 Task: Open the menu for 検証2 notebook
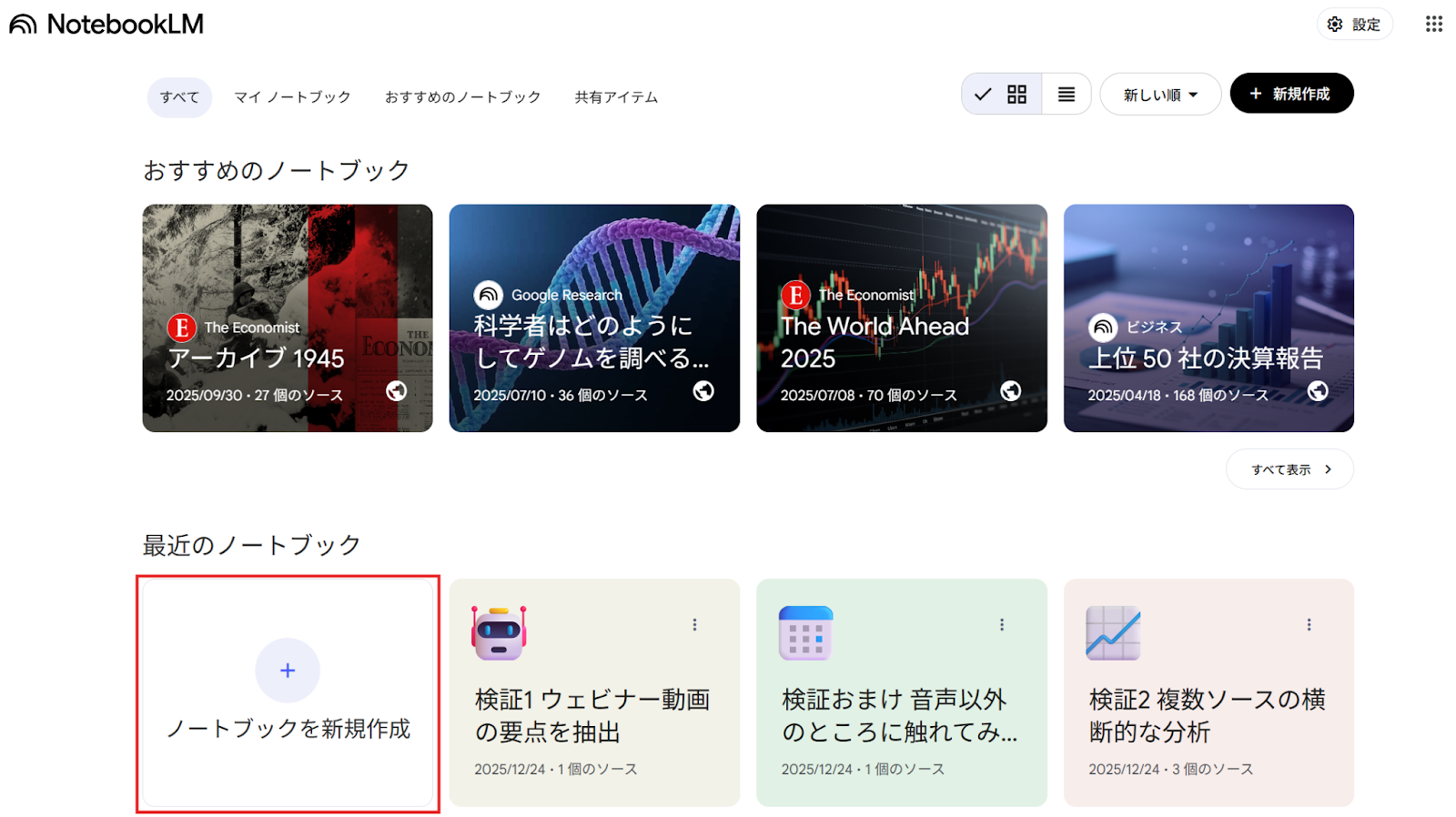(x=1309, y=625)
